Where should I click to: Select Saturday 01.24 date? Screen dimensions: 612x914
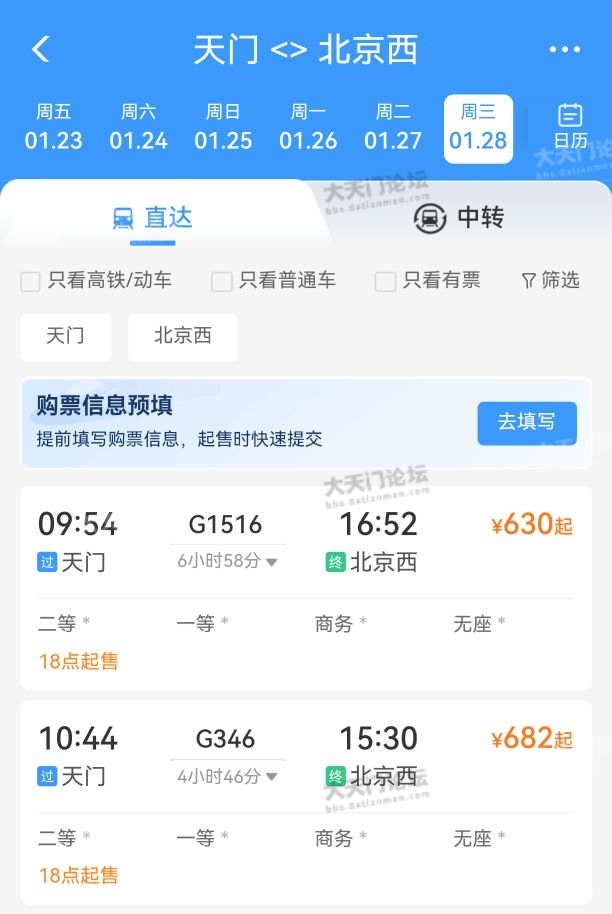tap(138, 127)
